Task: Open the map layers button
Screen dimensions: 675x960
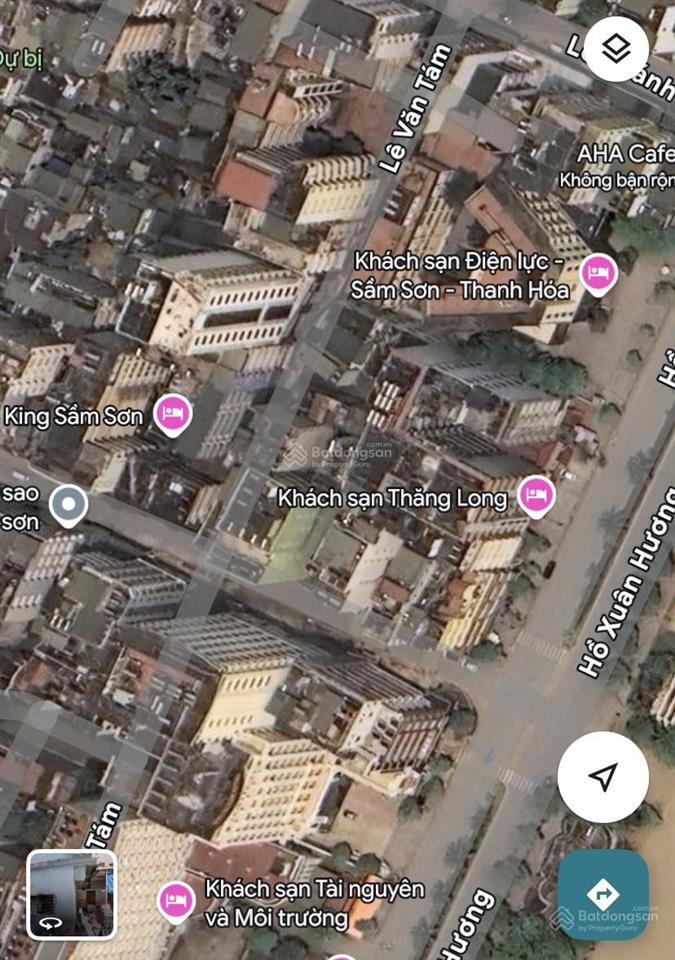Action: (616, 49)
